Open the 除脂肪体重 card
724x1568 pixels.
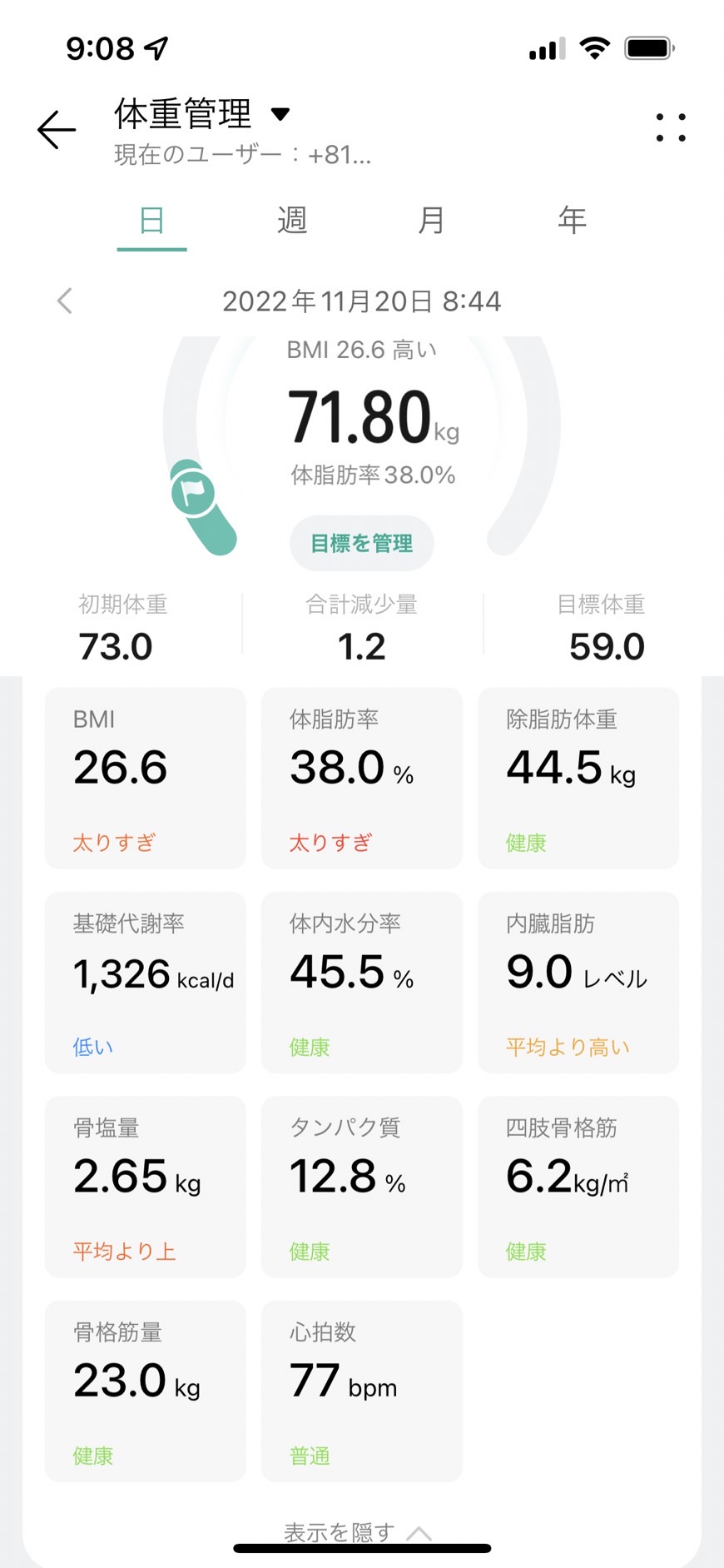pos(578,778)
